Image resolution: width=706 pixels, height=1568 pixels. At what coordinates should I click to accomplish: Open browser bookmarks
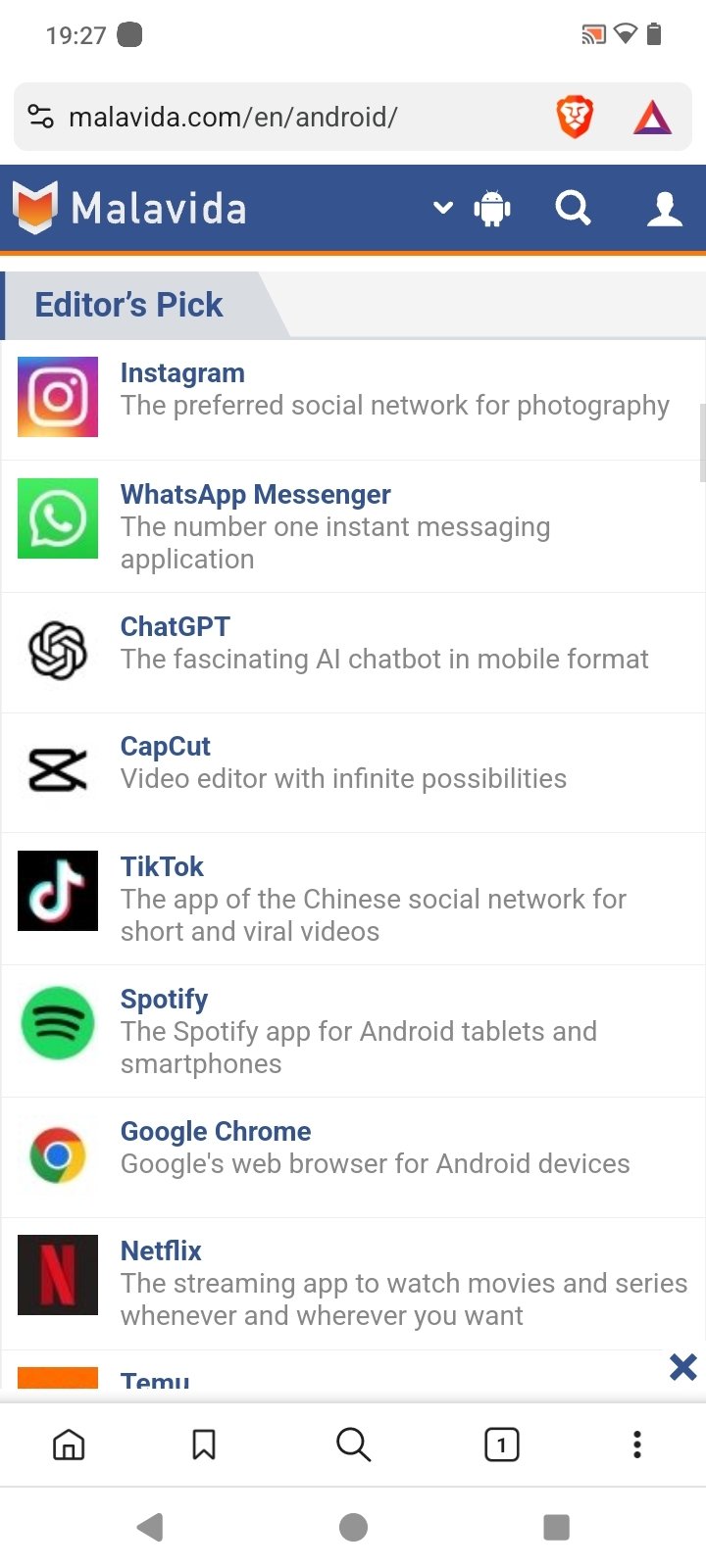204,1445
